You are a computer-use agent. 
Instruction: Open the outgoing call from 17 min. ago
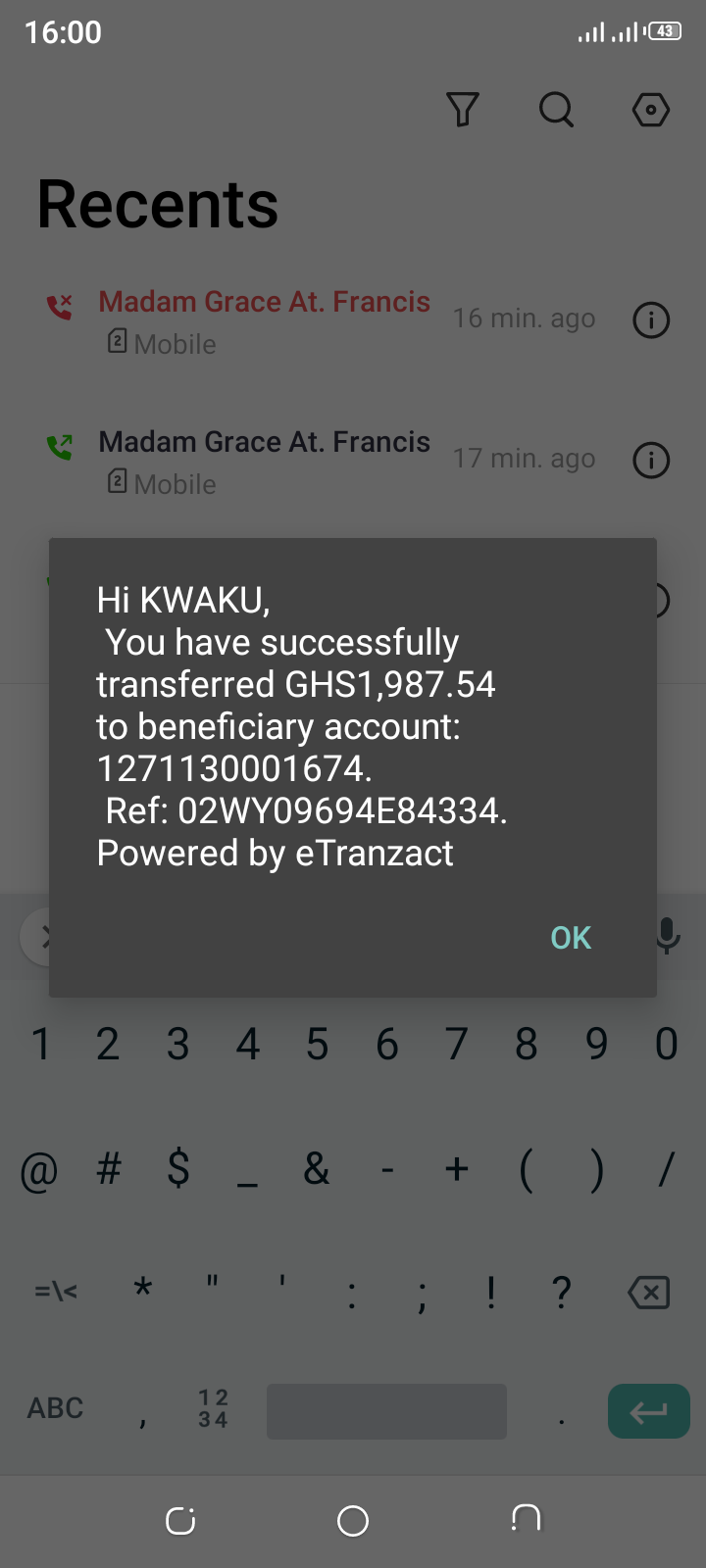point(264,460)
